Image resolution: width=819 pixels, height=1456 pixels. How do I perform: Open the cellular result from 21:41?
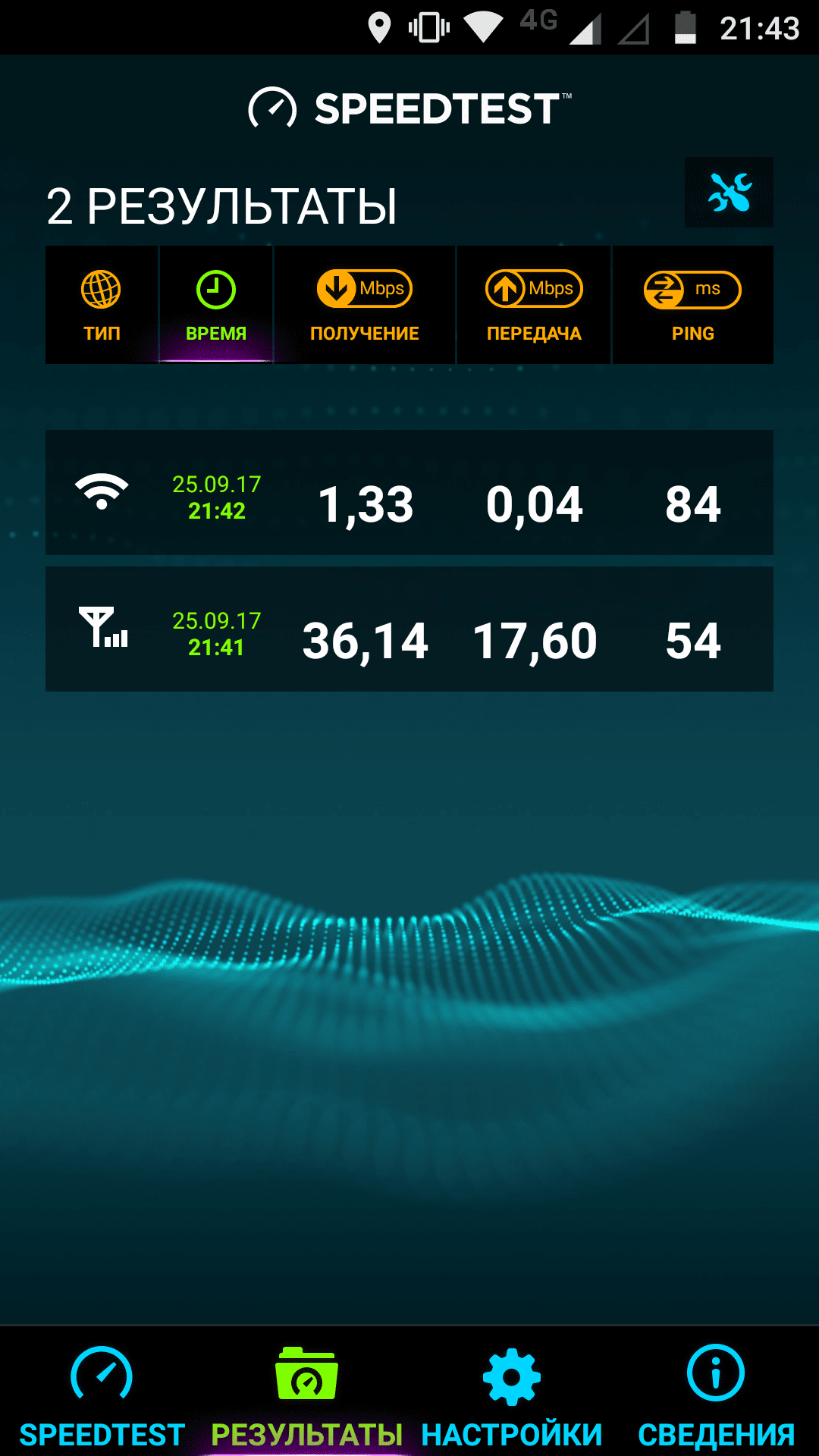tap(409, 629)
